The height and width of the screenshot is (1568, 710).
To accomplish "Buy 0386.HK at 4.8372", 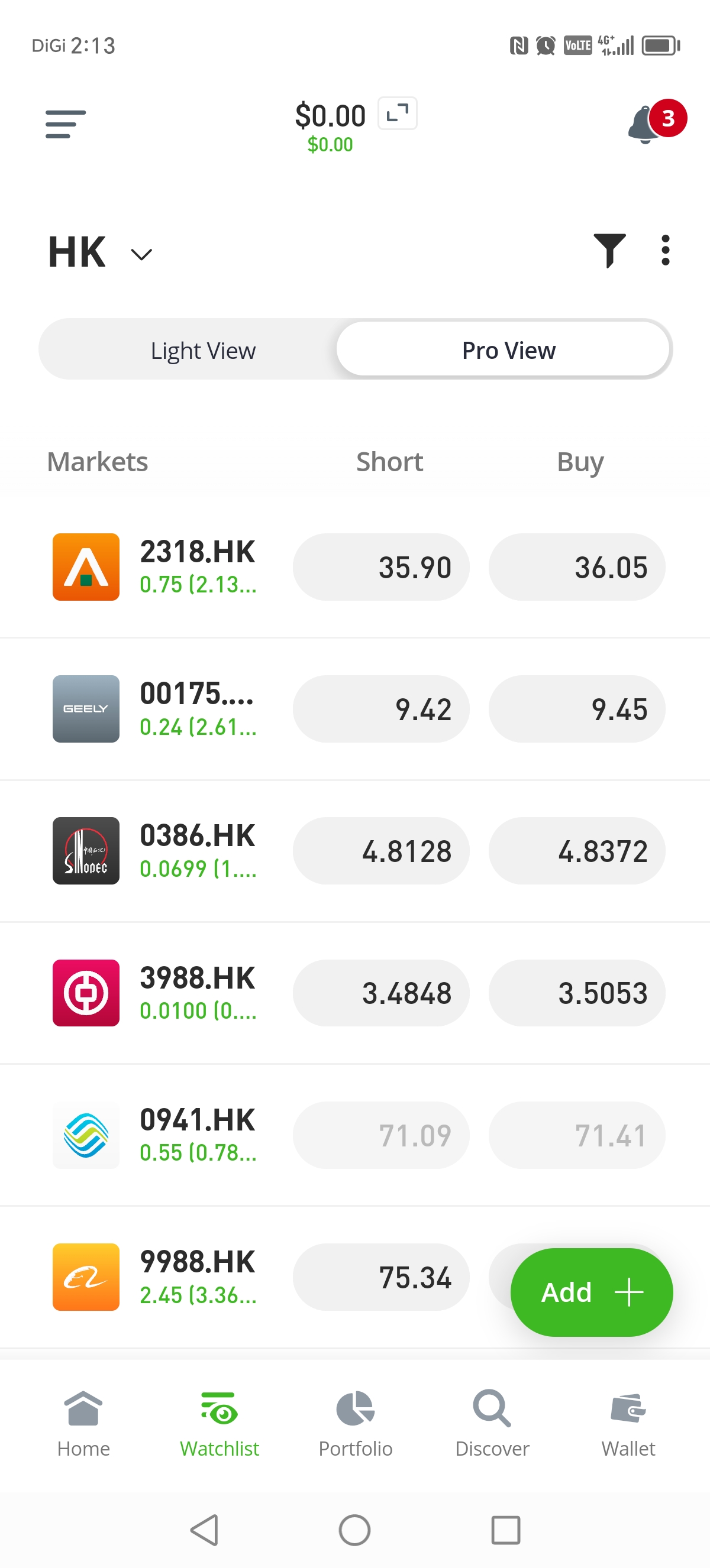I will click(x=576, y=850).
